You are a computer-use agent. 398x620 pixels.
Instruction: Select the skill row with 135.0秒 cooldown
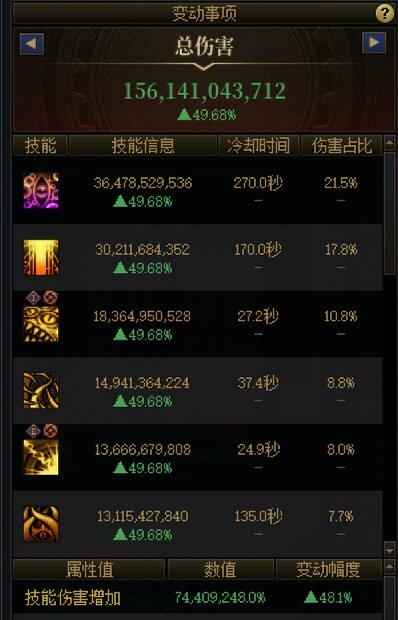(198, 524)
